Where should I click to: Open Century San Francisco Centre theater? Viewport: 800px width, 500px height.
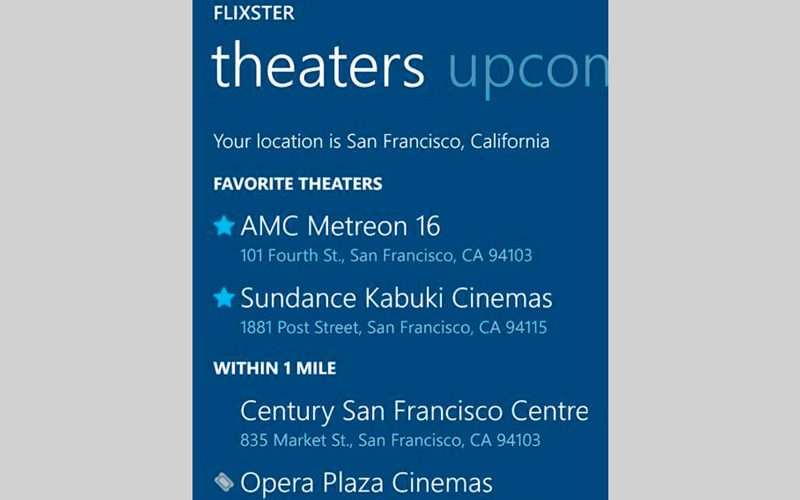(x=413, y=412)
